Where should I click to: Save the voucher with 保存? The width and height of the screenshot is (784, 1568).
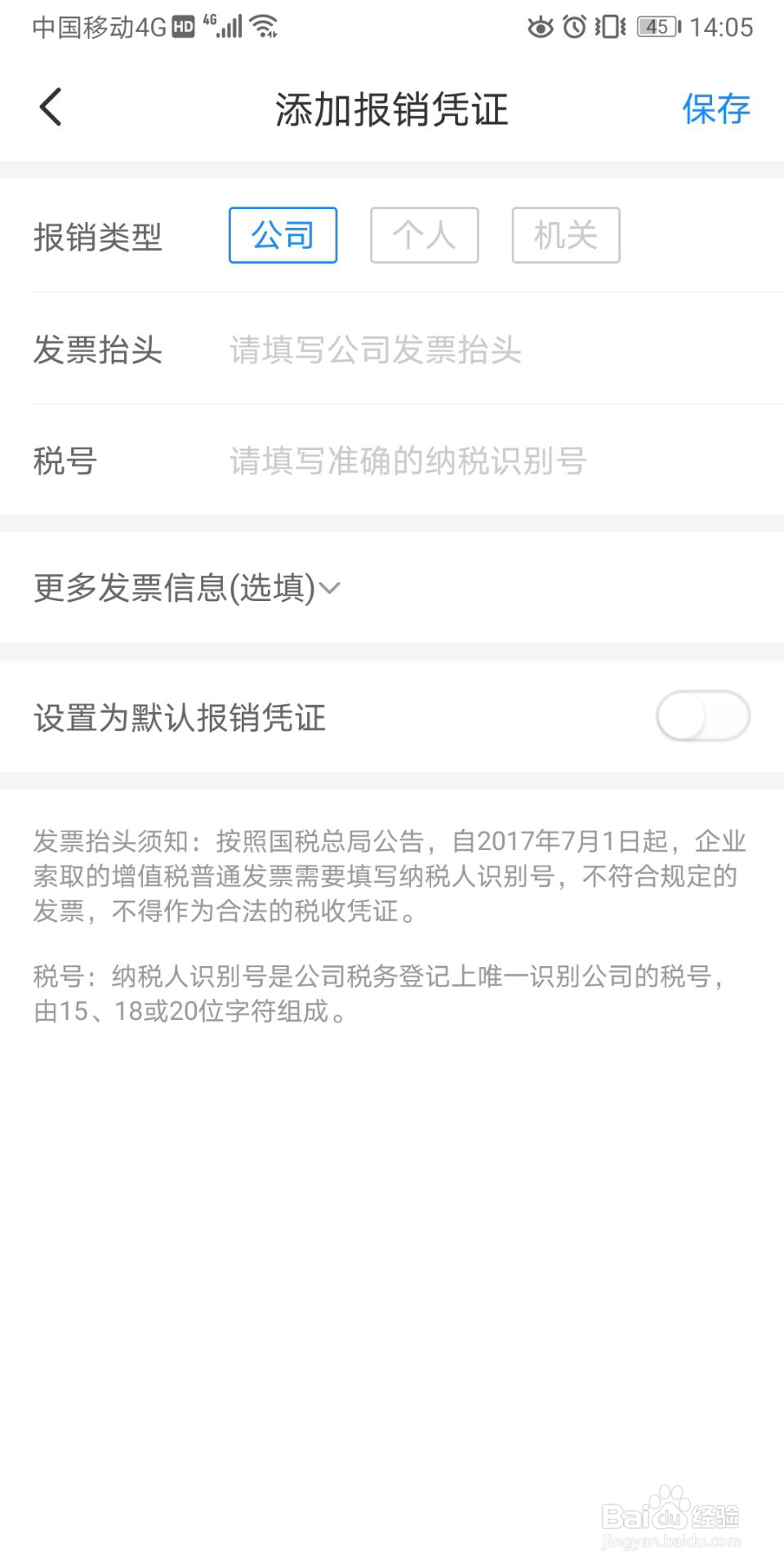(716, 108)
